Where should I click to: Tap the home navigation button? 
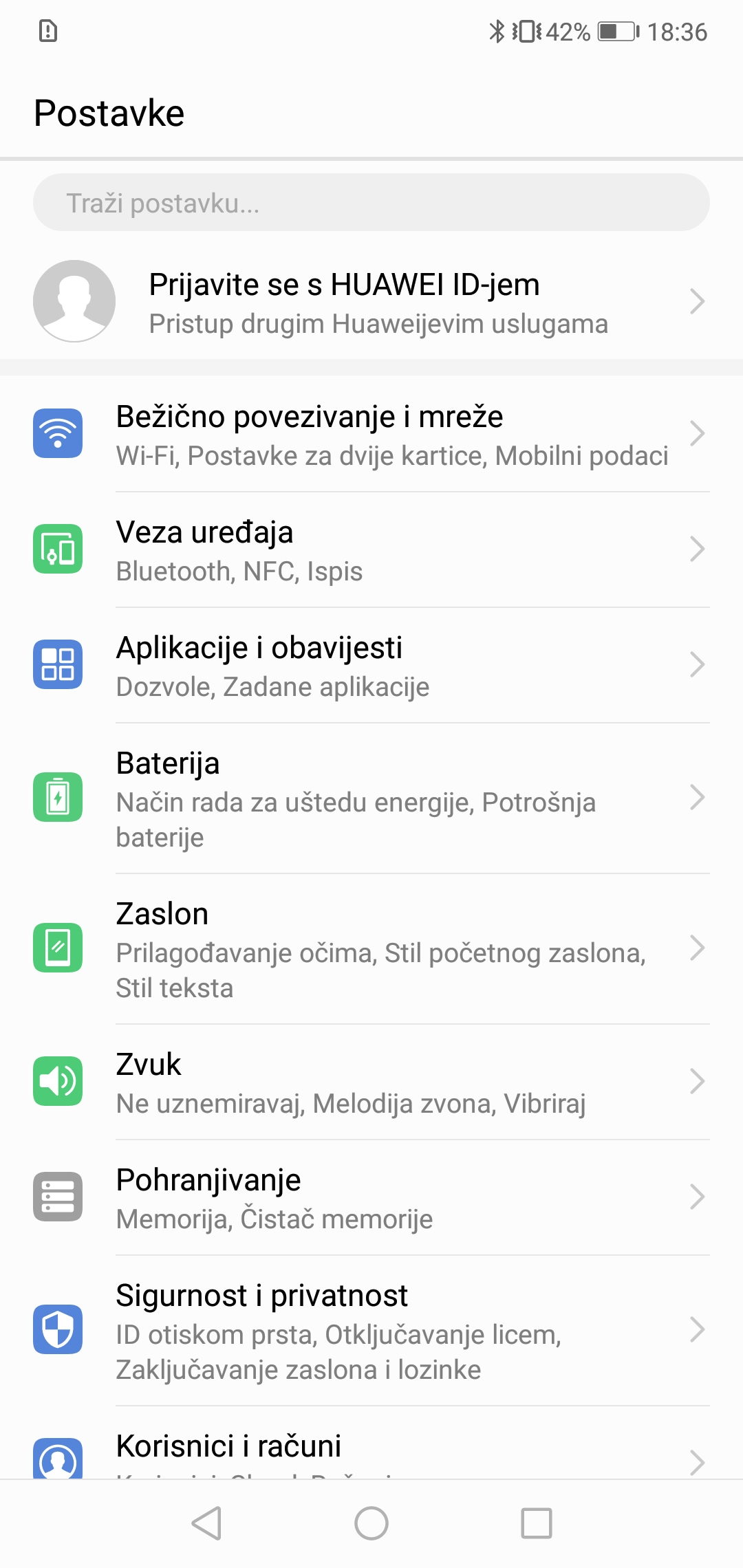(371, 1523)
